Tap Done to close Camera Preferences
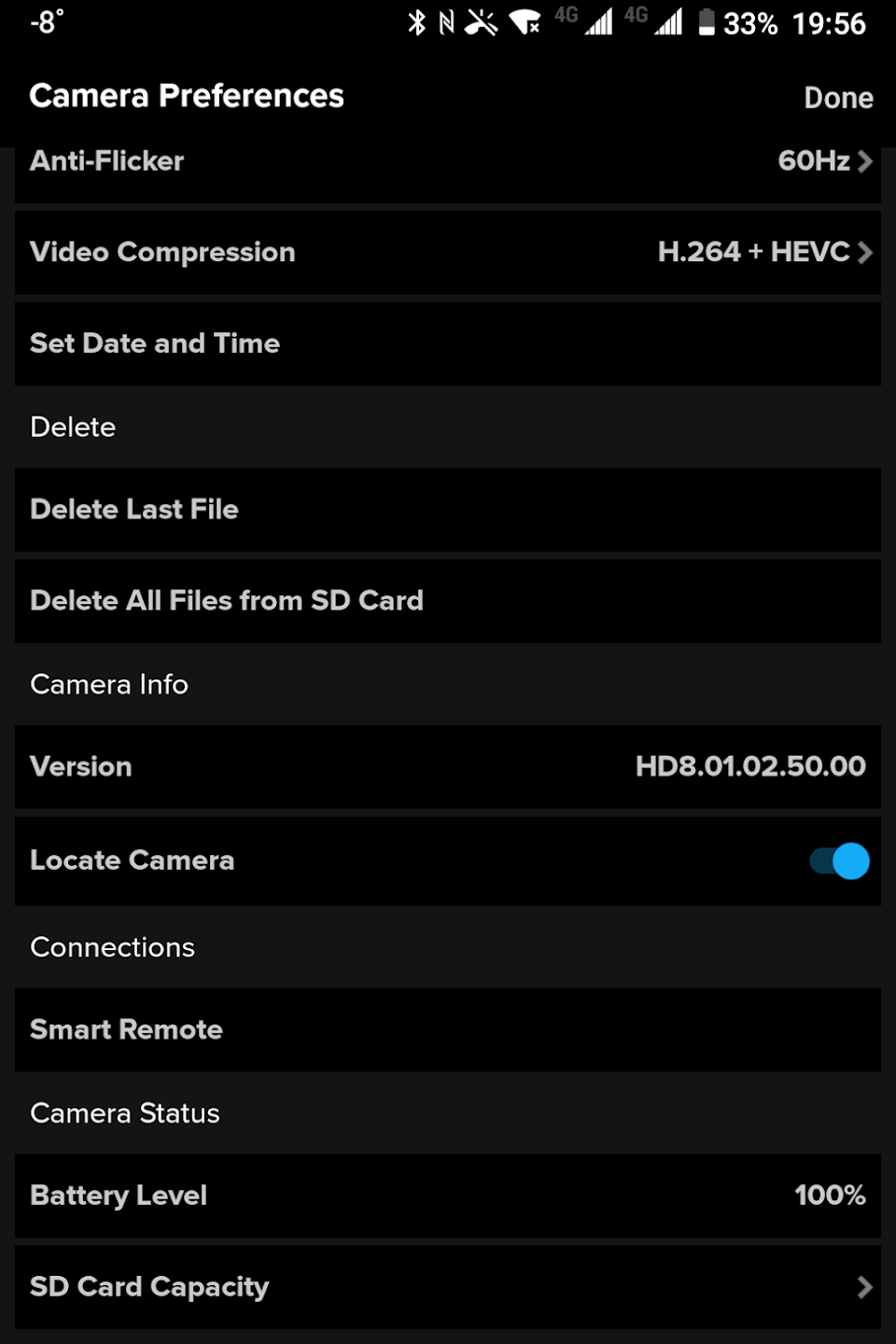Image resolution: width=896 pixels, height=1344 pixels. pyautogui.click(x=837, y=98)
